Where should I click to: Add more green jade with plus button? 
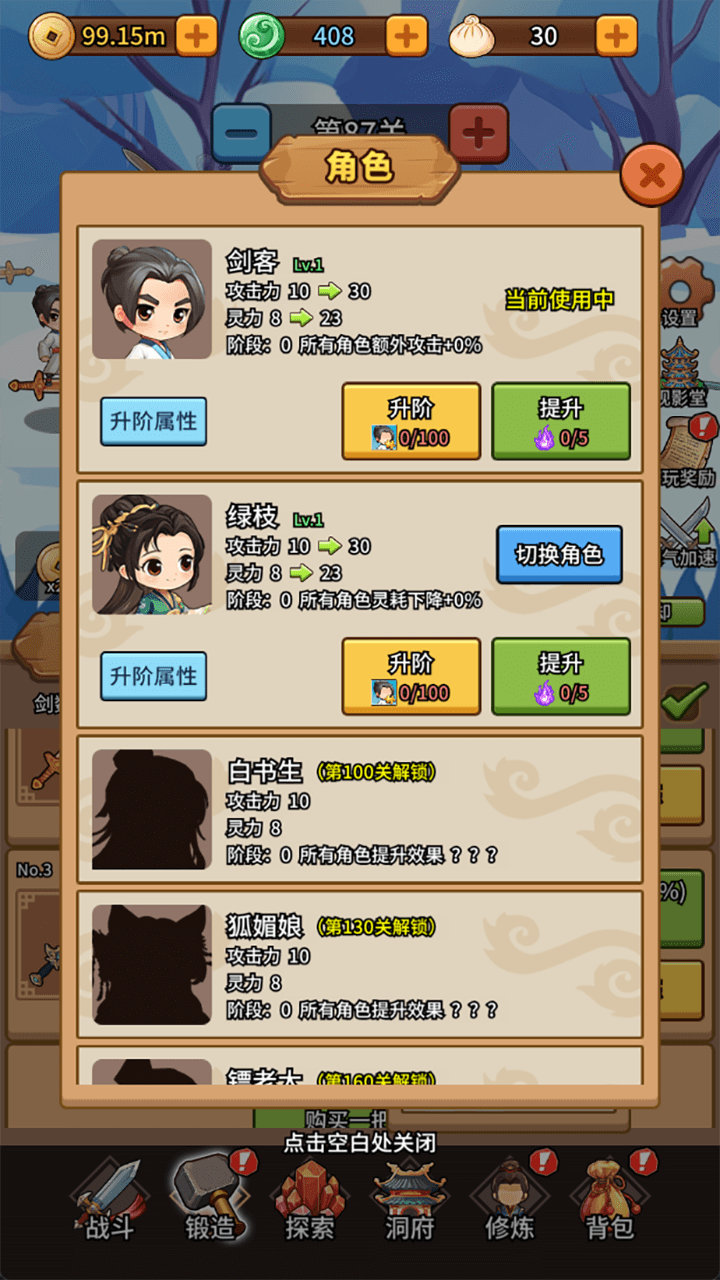(406, 37)
